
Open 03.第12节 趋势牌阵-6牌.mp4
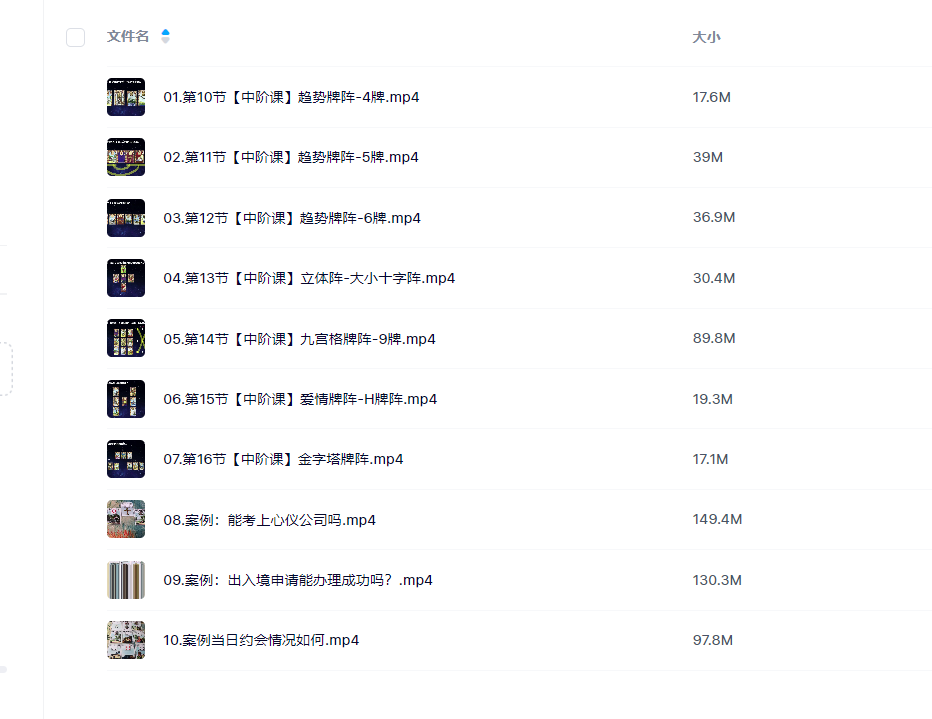click(292, 218)
